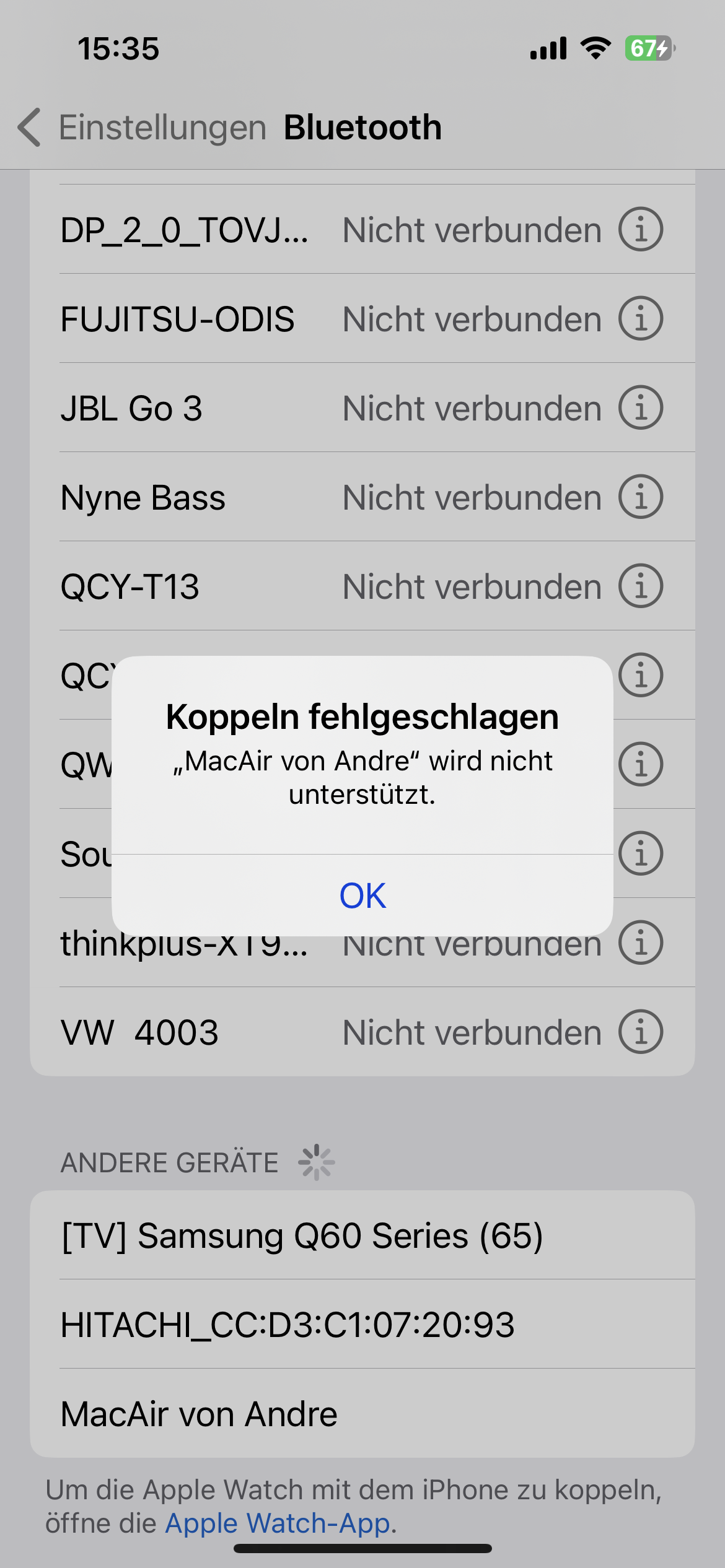Open info for VW 4003
This screenshot has width=725, height=1568.
(x=641, y=1032)
